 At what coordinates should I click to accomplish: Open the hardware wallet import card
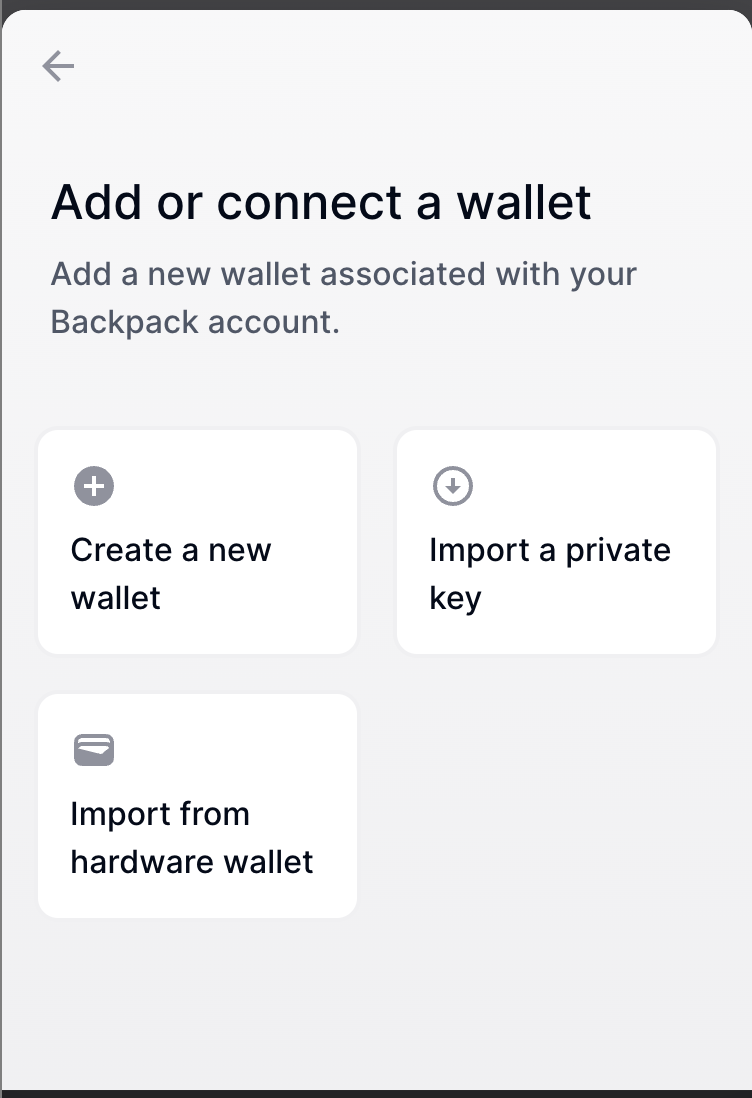click(197, 805)
